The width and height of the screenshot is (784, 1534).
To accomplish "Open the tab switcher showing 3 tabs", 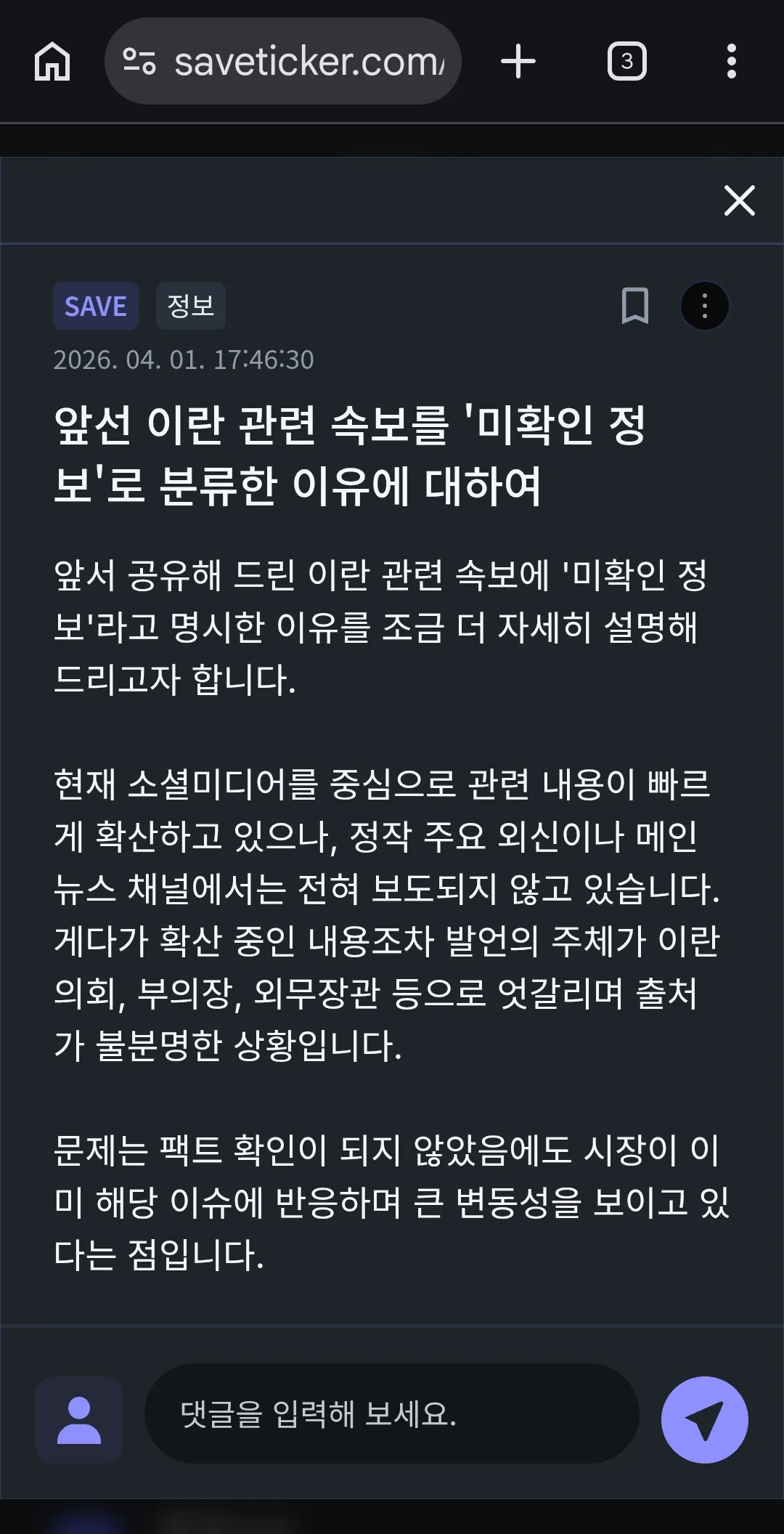I will (626, 62).
